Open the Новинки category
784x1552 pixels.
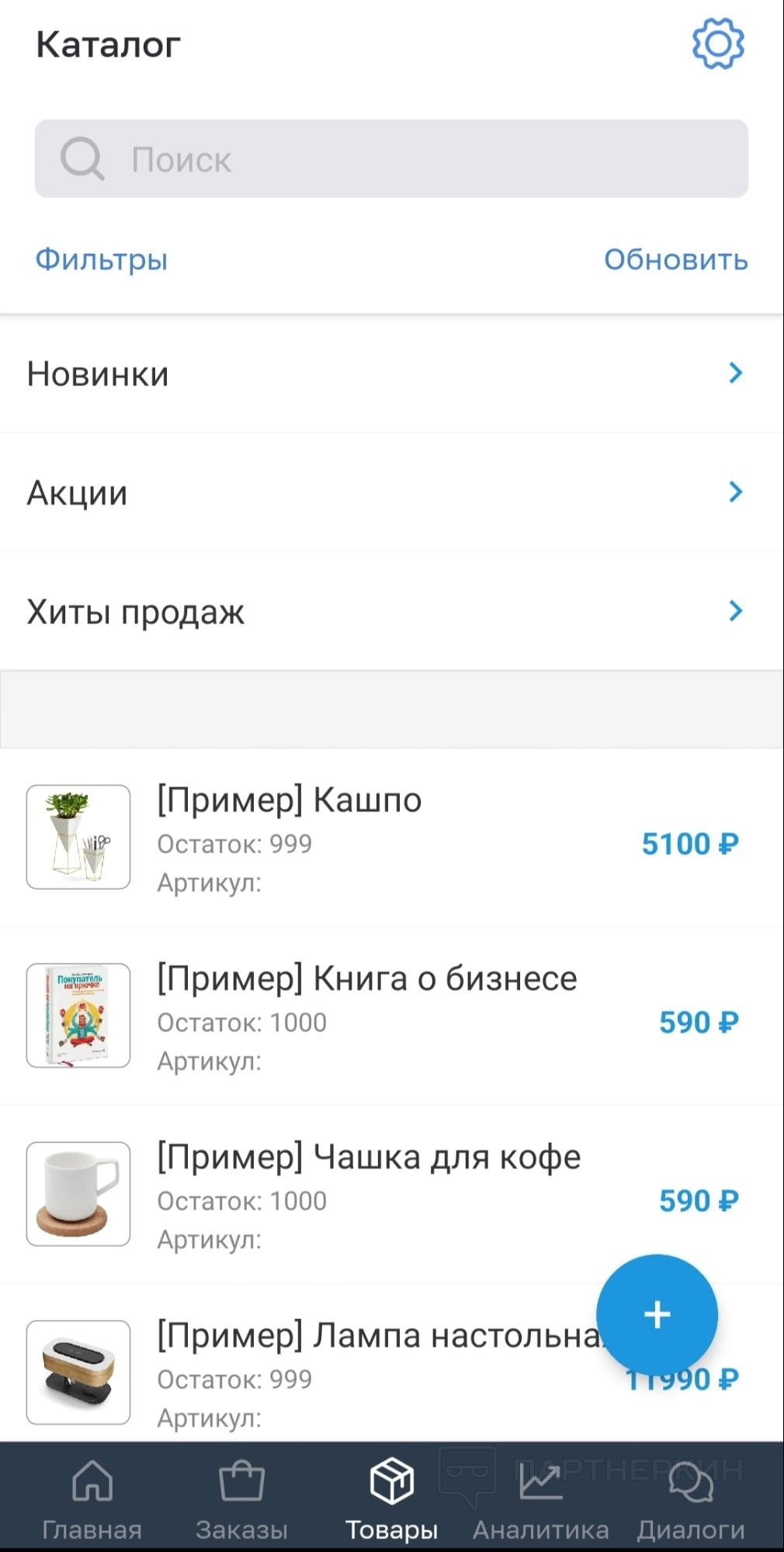point(391,373)
